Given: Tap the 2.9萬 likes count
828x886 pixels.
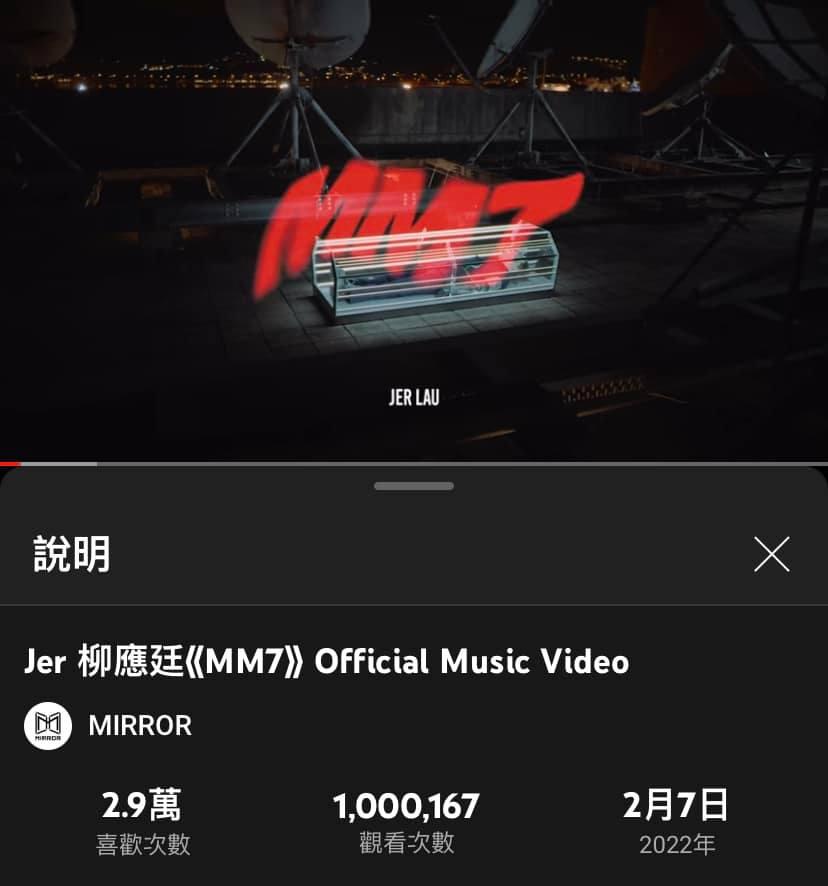Looking at the screenshot, I should click(x=143, y=803).
